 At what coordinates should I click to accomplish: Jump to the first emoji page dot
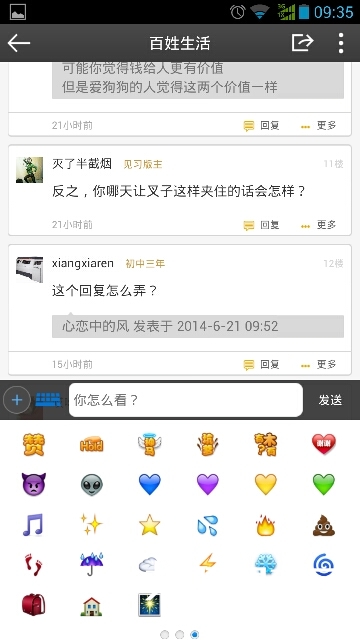pyautogui.click(x=164, y=634)
